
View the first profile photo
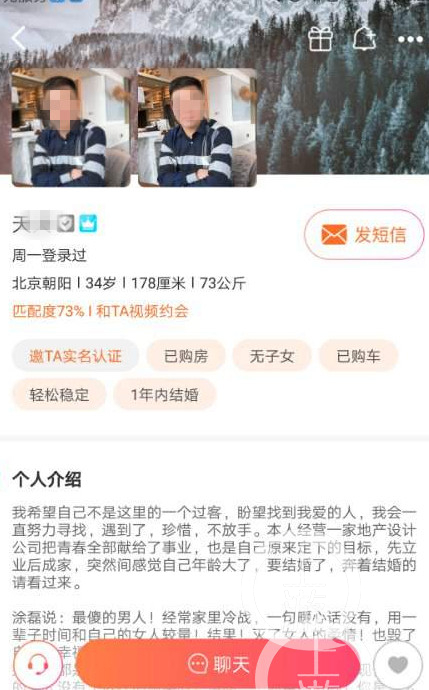click(71, 128)
